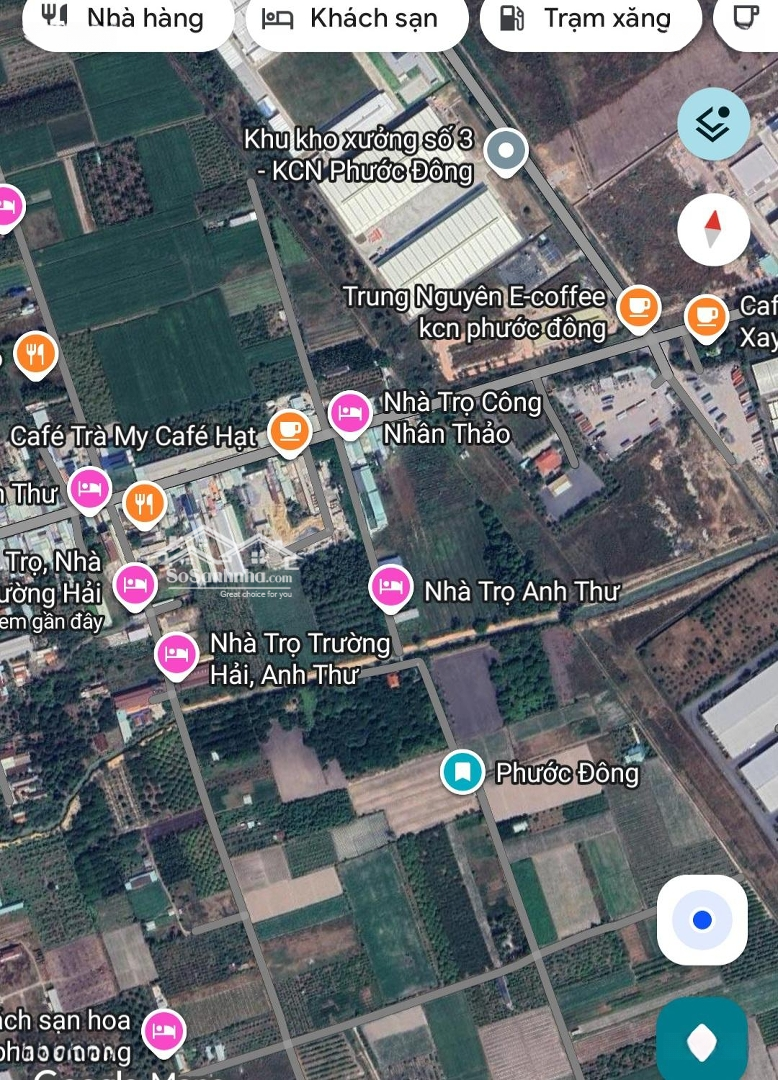Select the Khách sạn filter chip
This screenshot has height=1080, width=778.
(x=355, y=19)
